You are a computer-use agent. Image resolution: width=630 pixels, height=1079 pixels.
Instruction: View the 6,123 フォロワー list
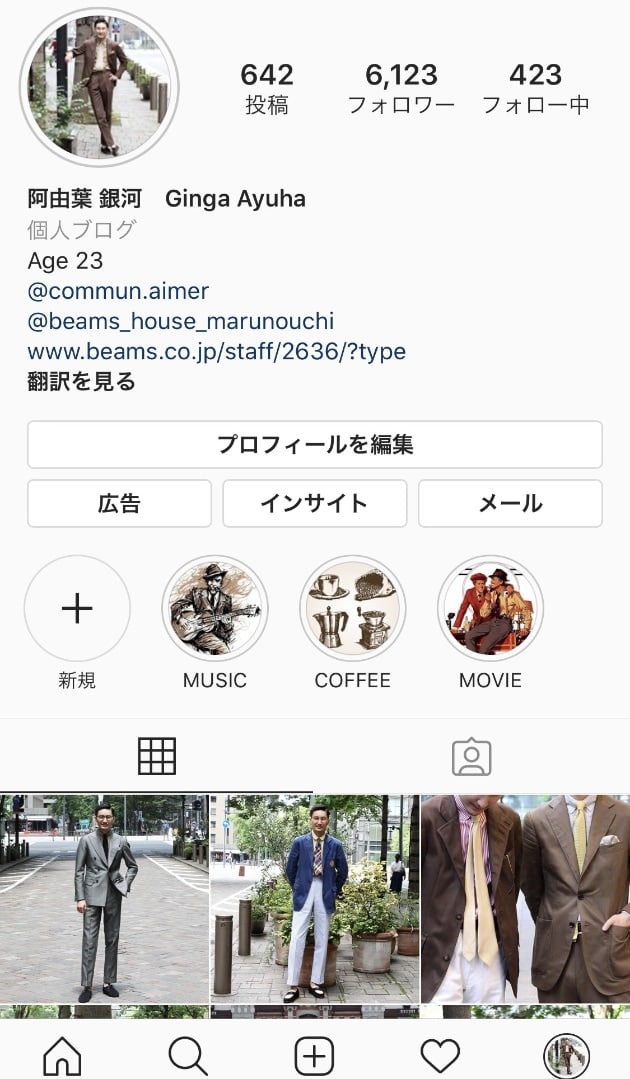(401, 88)
